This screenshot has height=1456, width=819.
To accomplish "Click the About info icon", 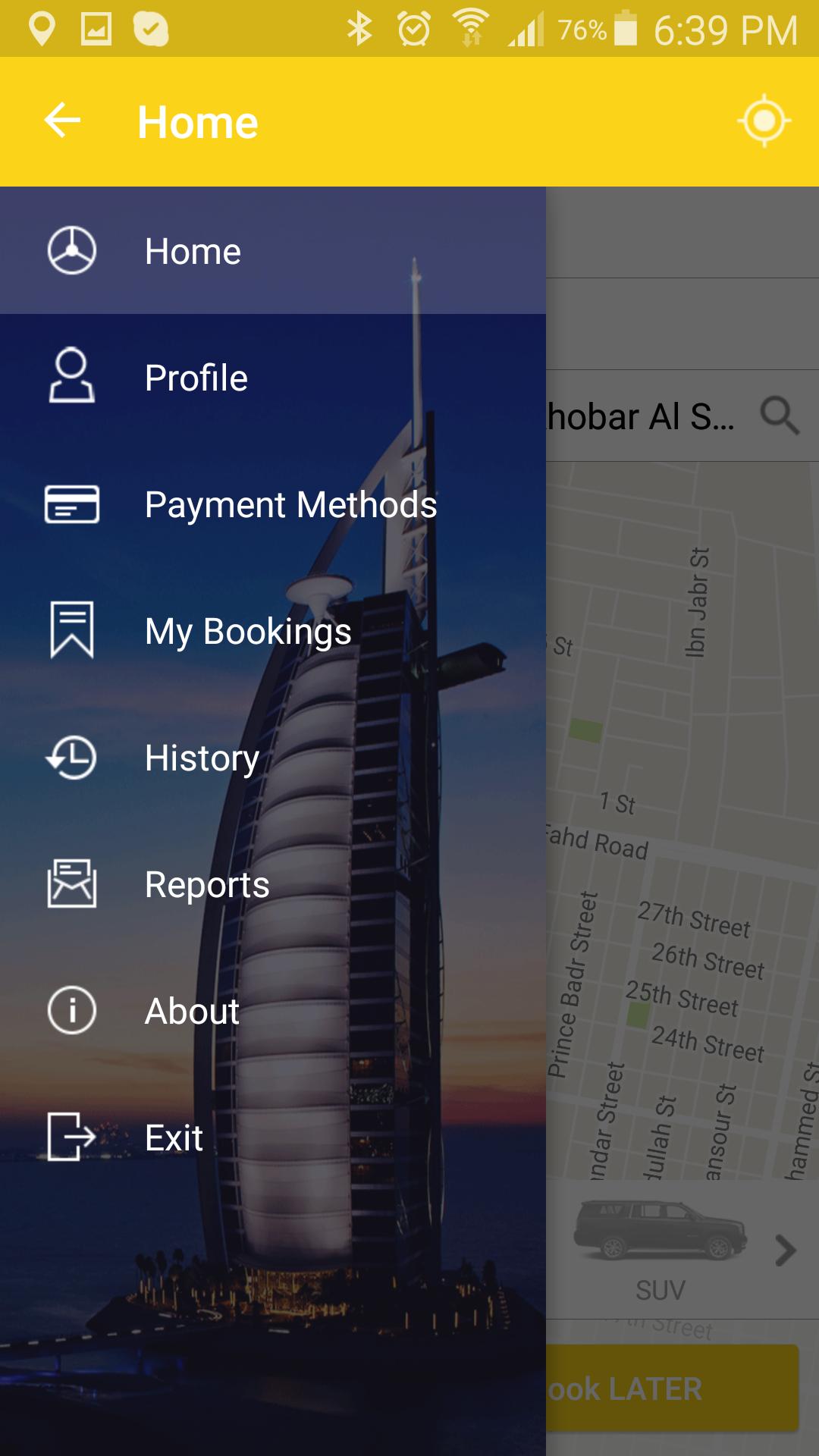I will pyautogui.click(x=71, y=1010).
